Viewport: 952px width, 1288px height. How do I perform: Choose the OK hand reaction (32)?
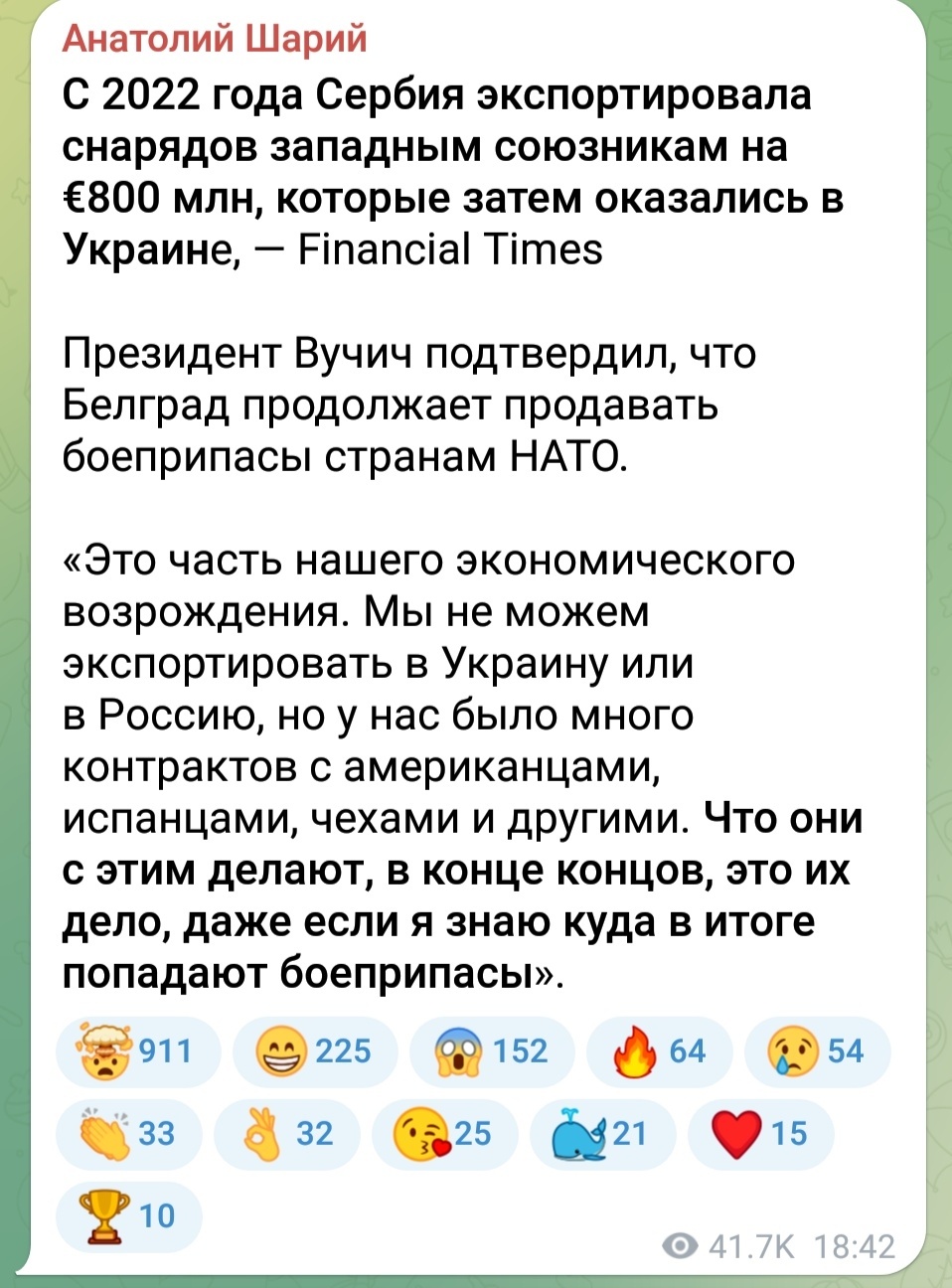click(x=287, y=1134)
